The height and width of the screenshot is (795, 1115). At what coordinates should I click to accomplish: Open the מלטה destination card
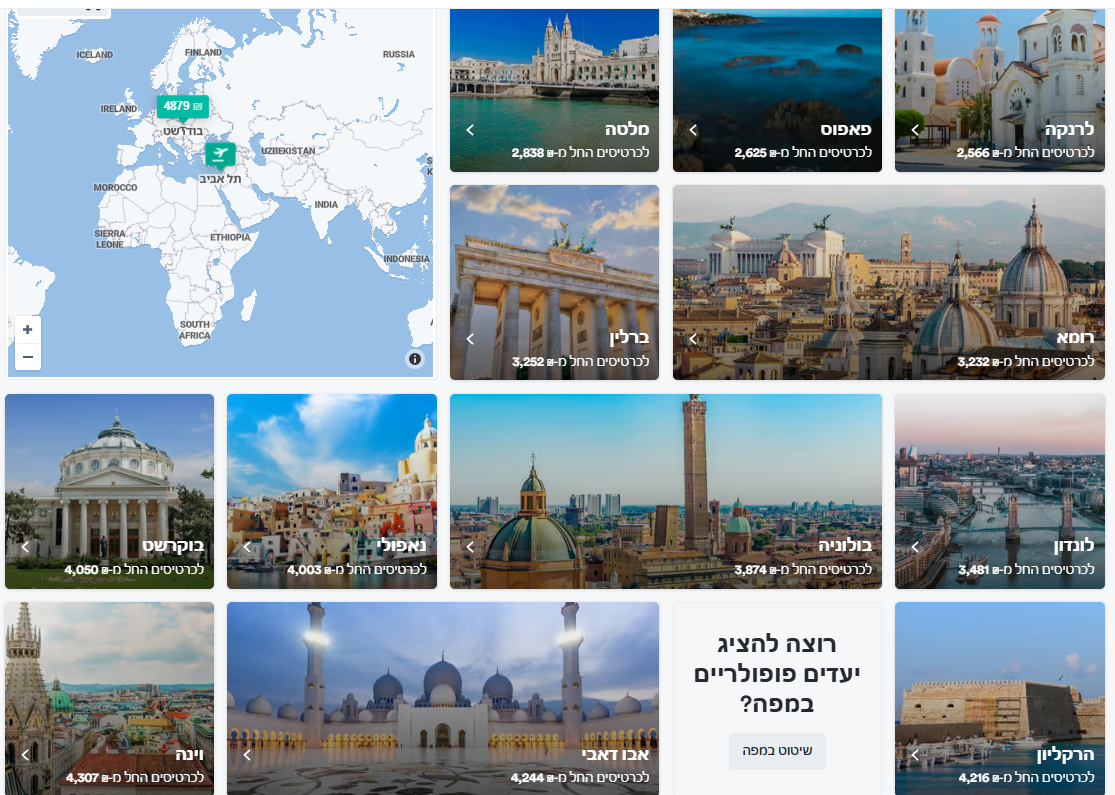click(554, 90)
